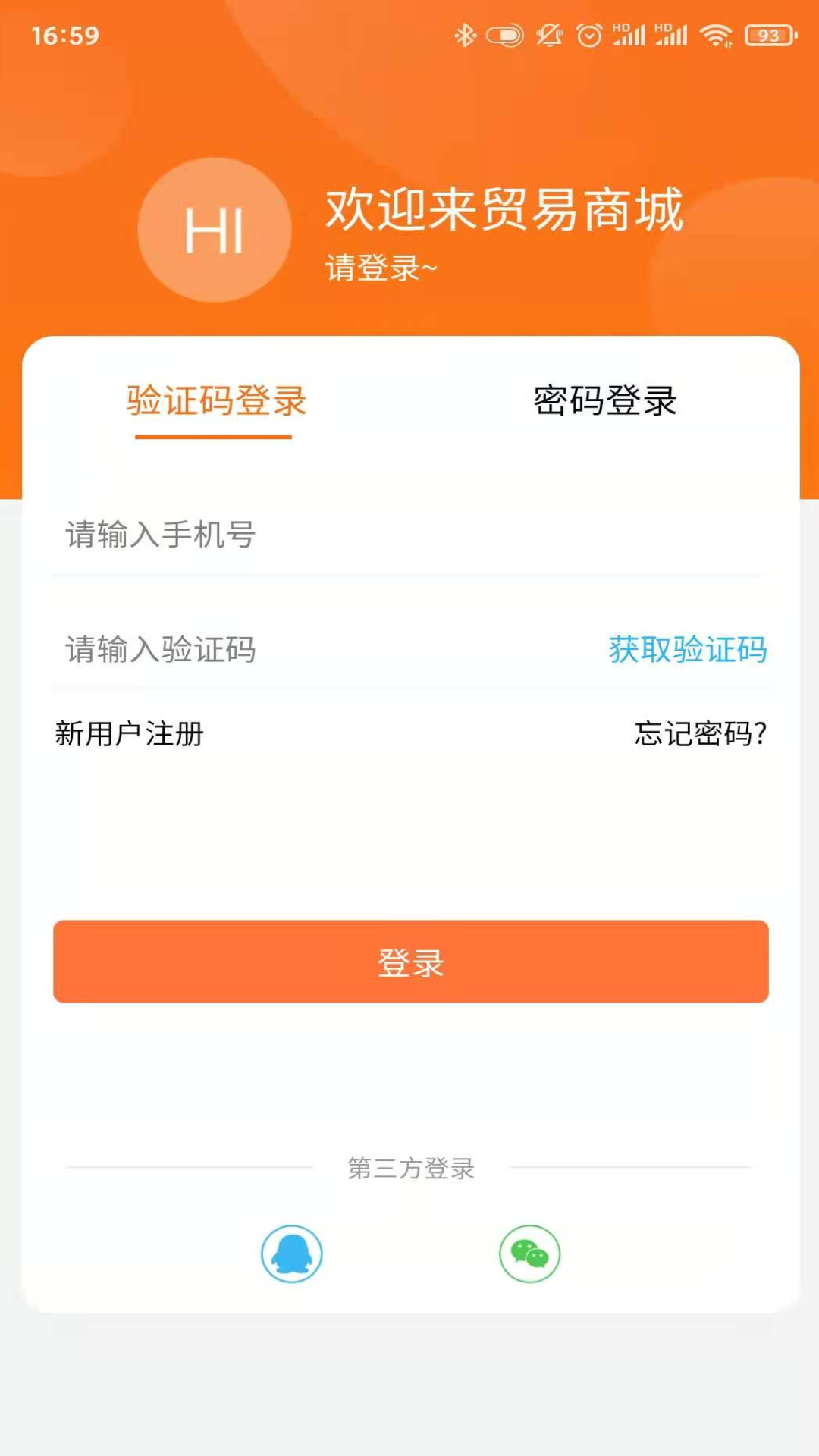Screen dimensions: 819x1456
Task: Log in with QQ penguin icon
Action: 292,1254
